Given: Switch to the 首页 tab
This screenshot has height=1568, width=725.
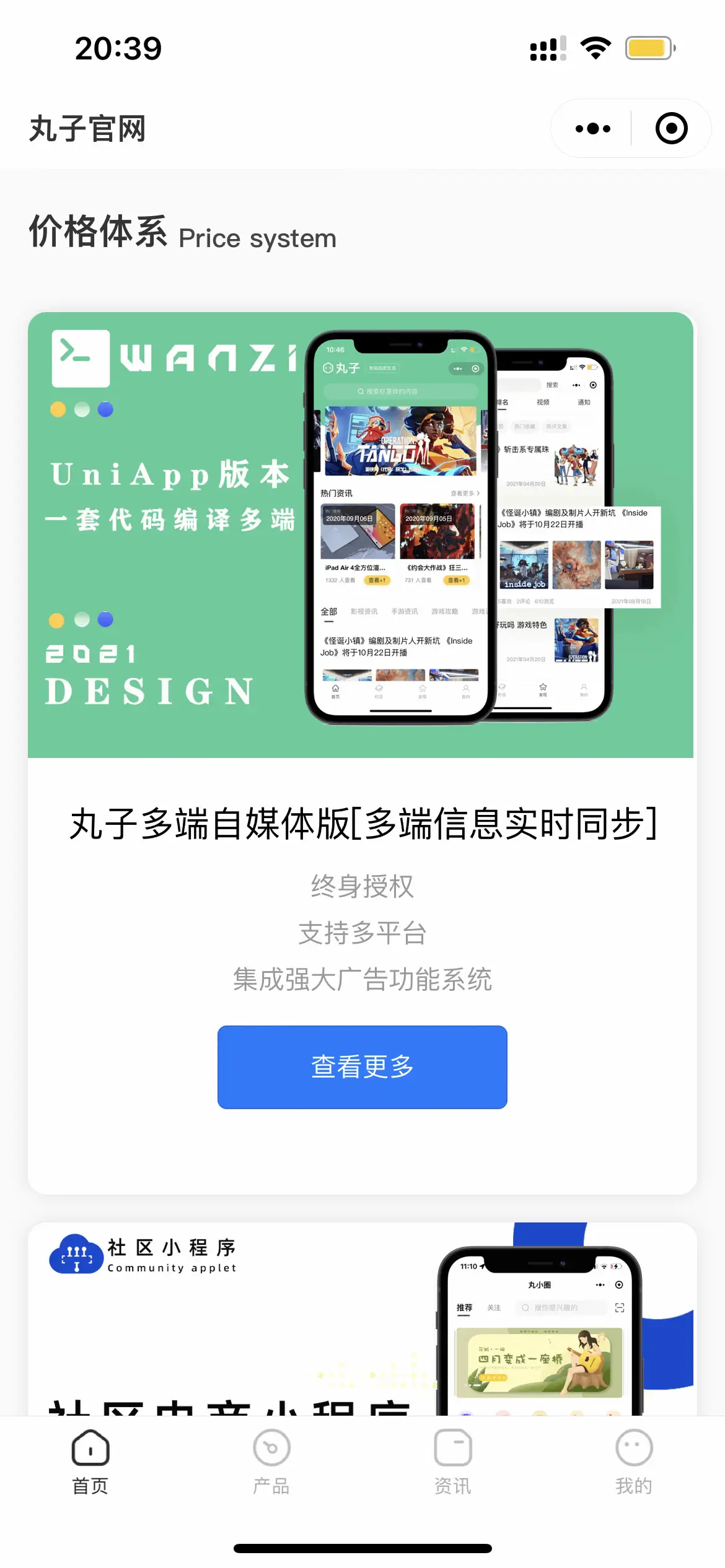Looking at the screenshot, I should click(x=90, y=1461).
